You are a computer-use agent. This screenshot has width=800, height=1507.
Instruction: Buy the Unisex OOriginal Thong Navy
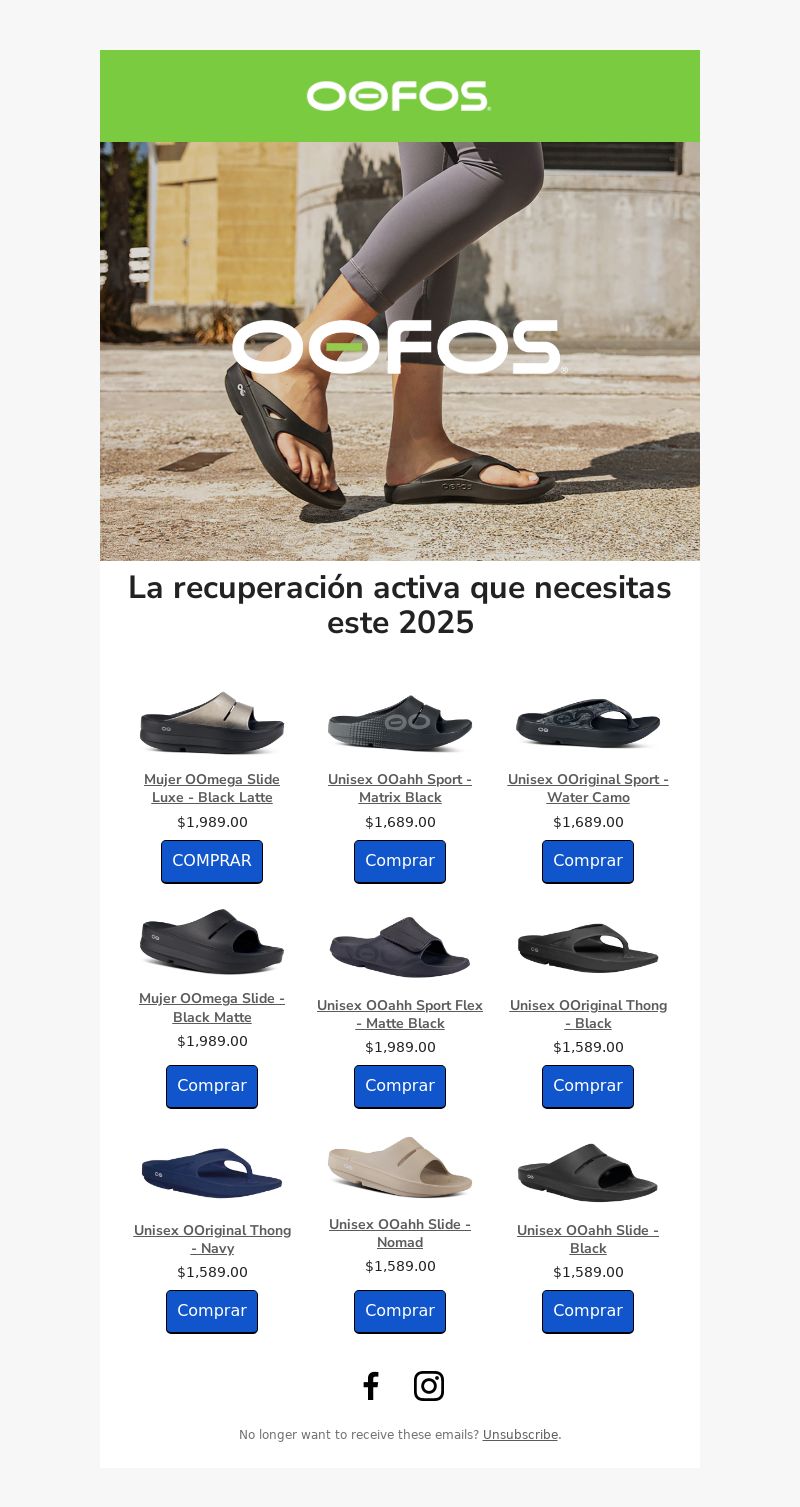[x=212, y=1311]
